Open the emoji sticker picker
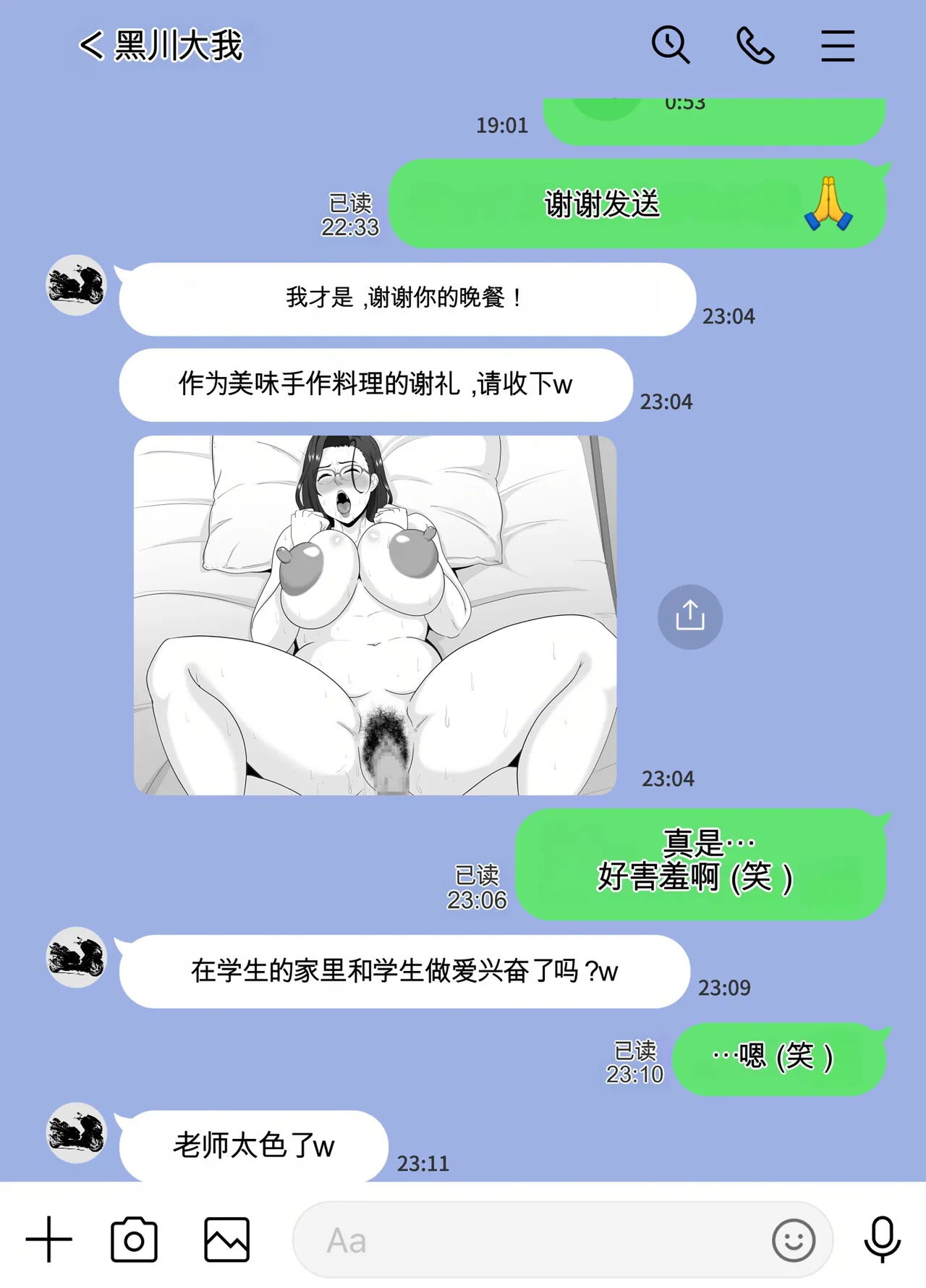The image size is (926, 1288). click(794, 1240)
